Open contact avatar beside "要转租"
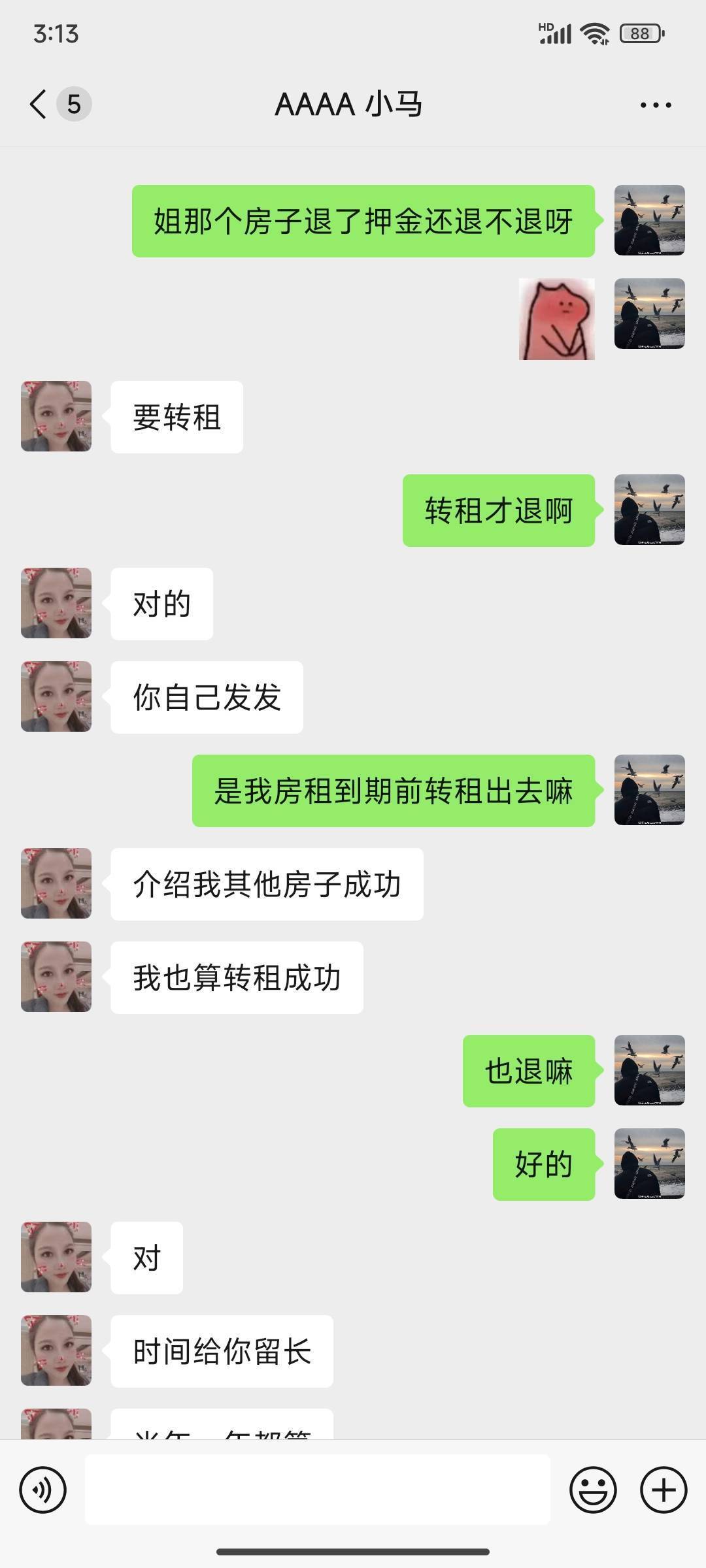 [x=56, y=416]
